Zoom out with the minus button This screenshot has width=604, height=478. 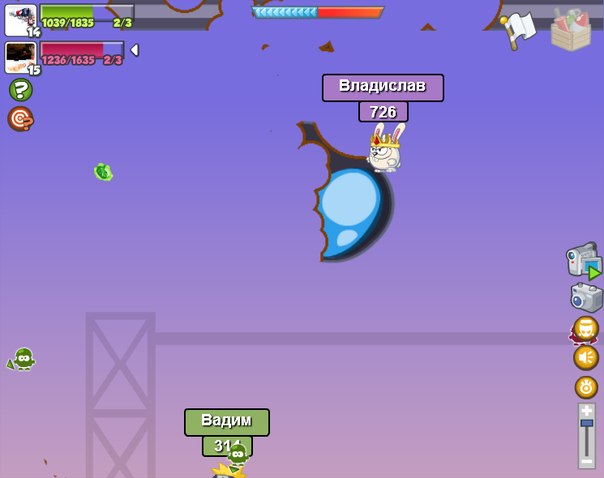587,461
